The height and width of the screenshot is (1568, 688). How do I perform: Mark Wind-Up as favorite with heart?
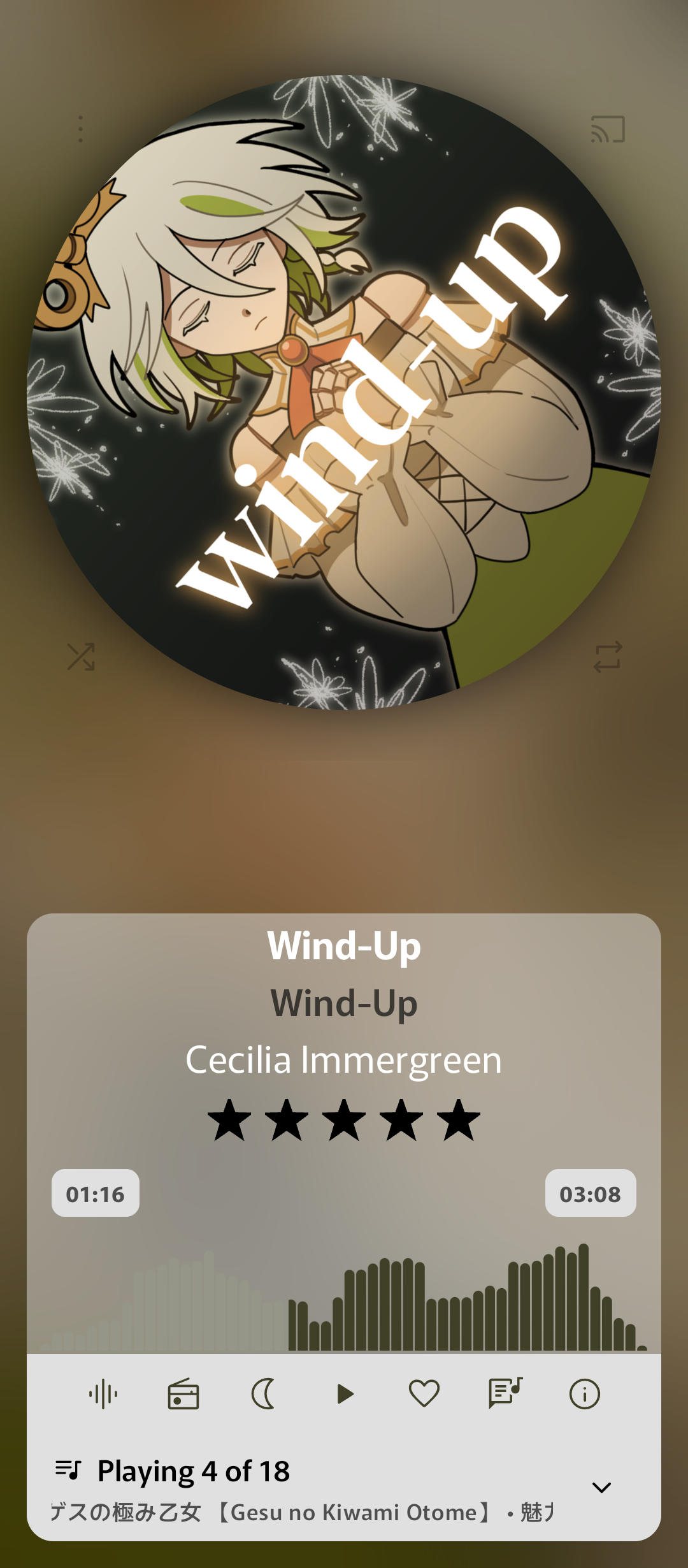[424, 1394]
